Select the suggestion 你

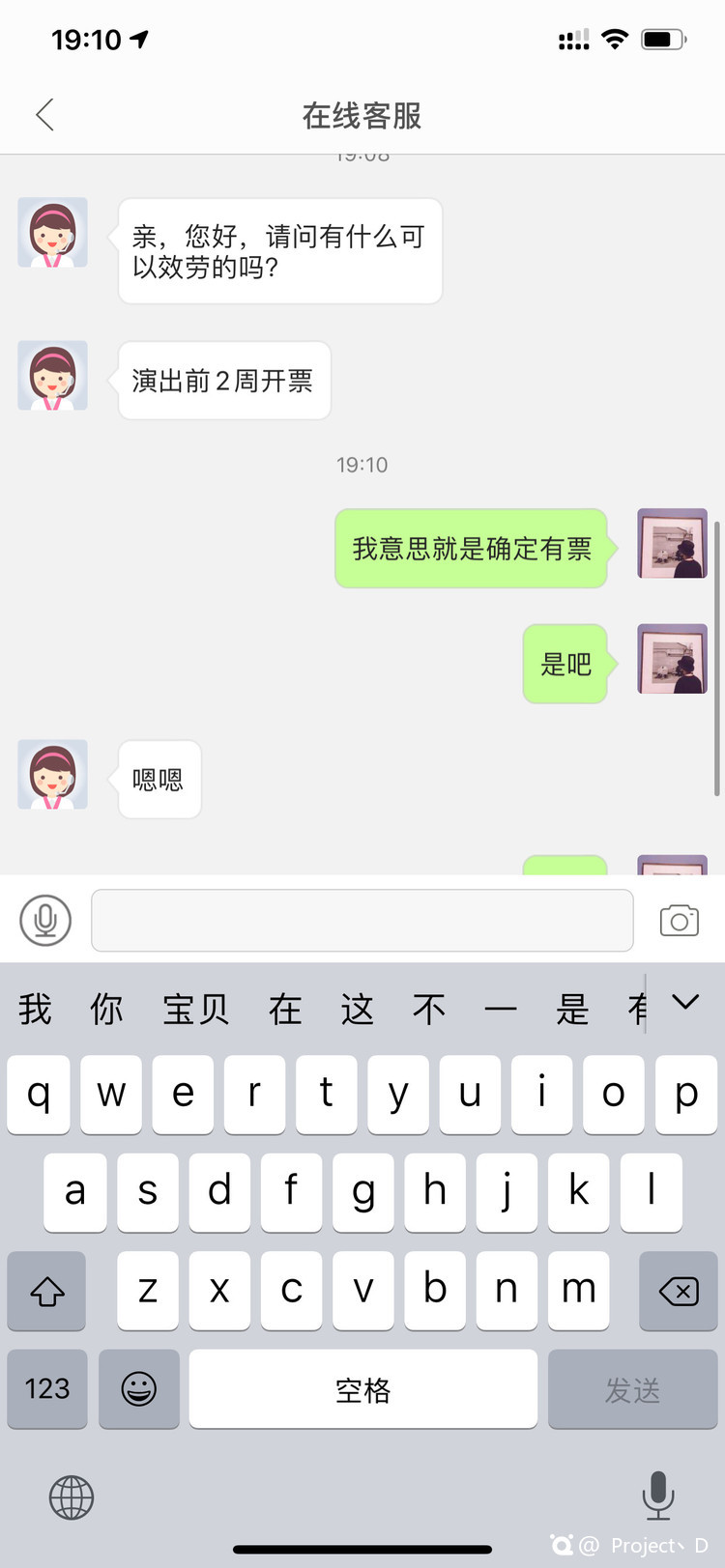tap(106, 1010)
